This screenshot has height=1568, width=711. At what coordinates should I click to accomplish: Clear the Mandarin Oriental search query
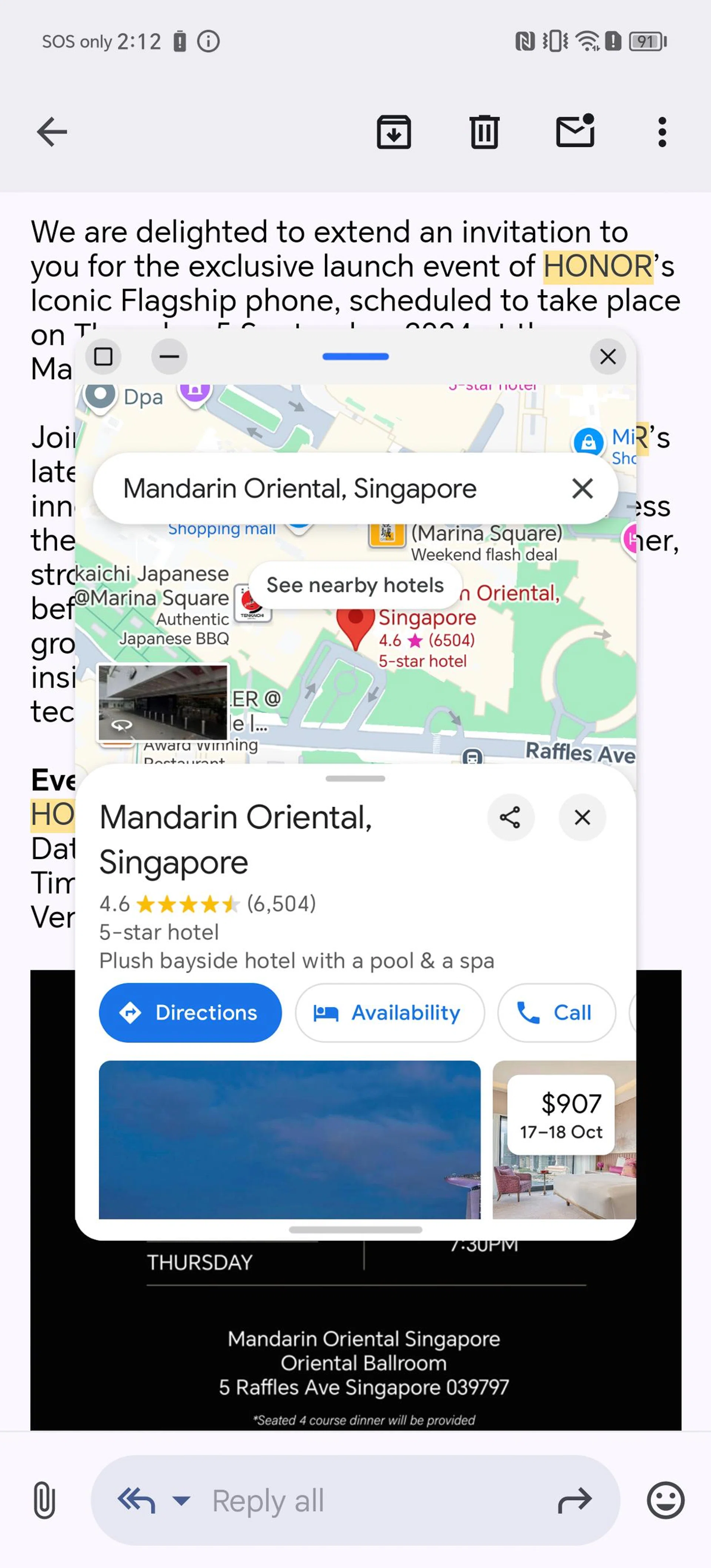point(583,488)
